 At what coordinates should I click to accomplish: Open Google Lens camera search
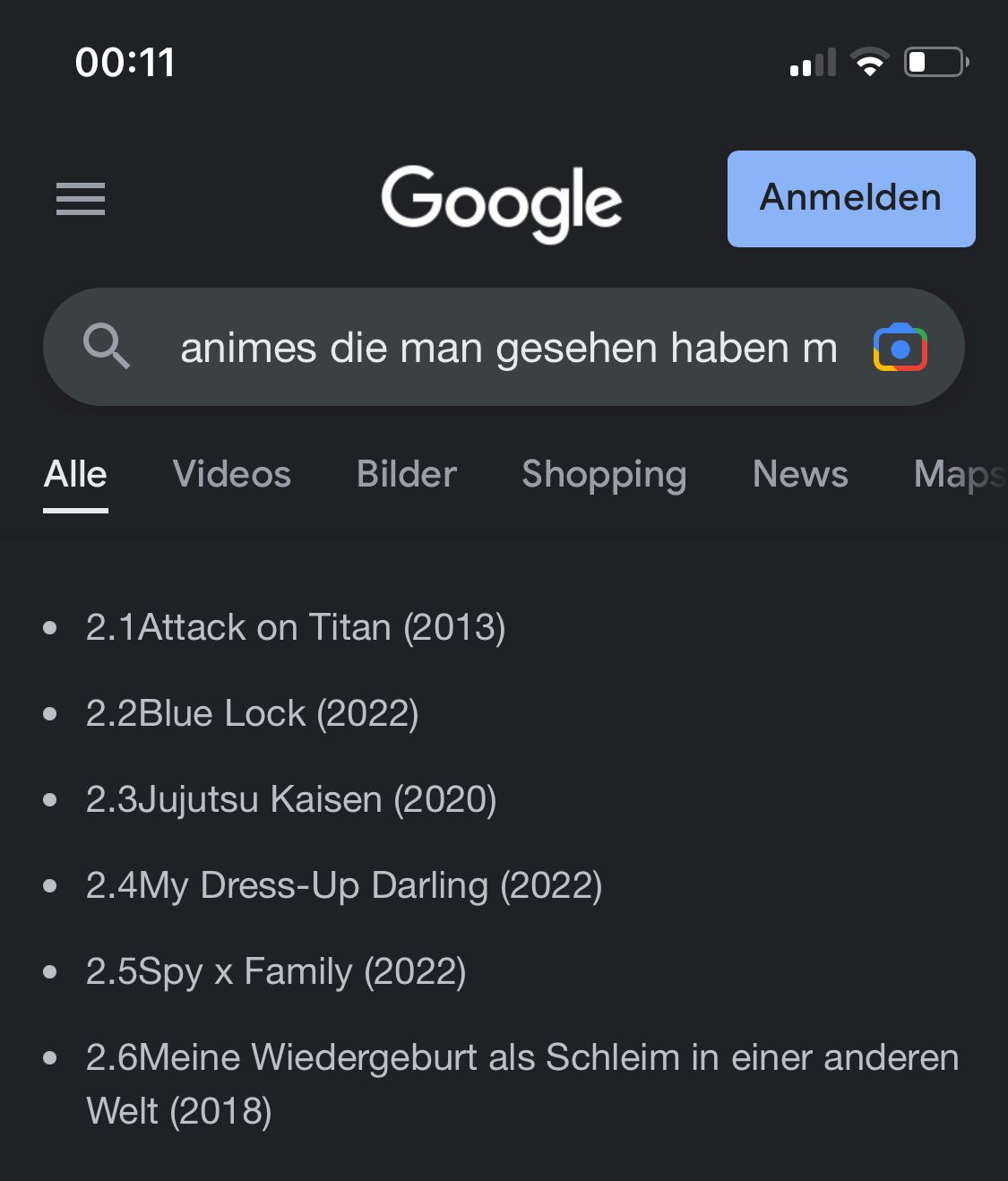tap(900, 348)
